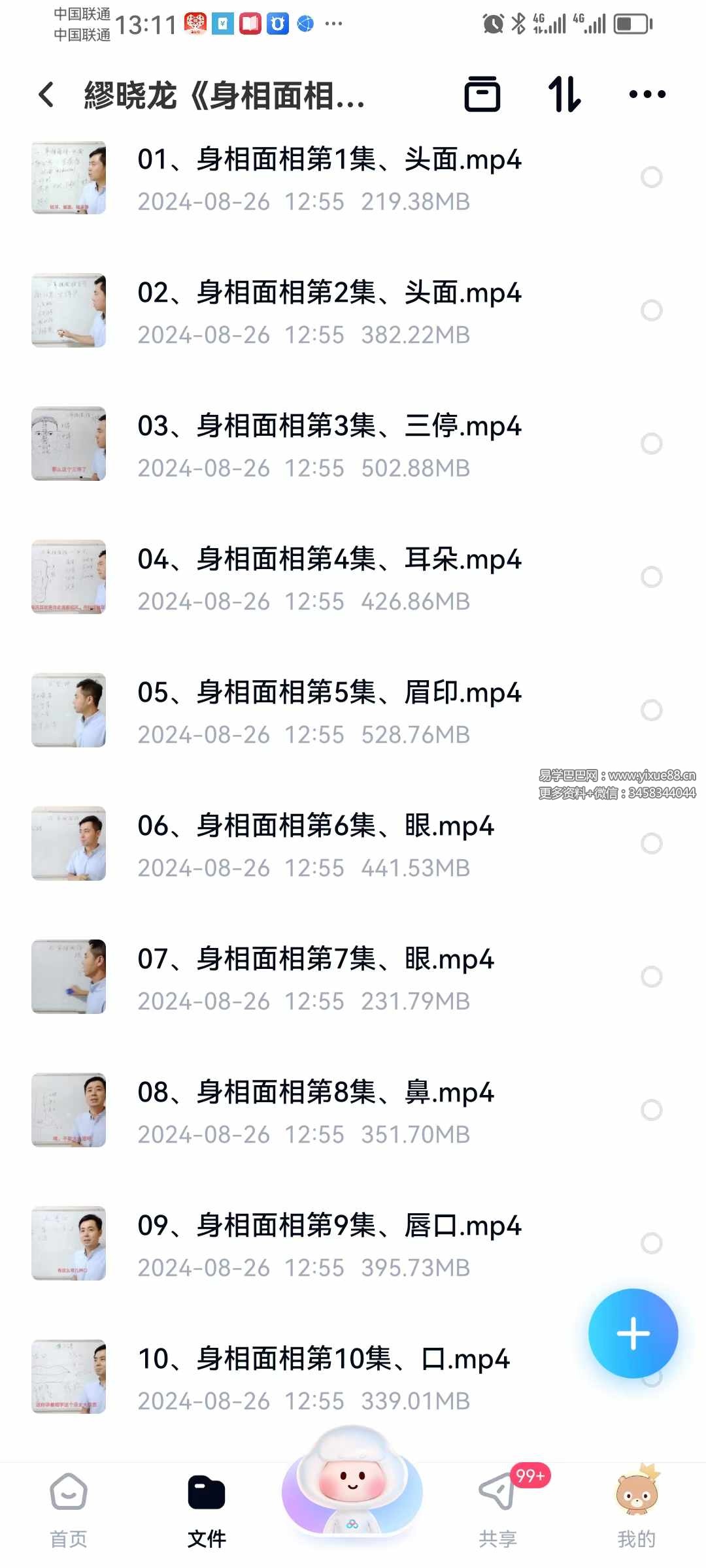Check the selection circle beside 01 头面.mp4

pyautogui.click(x=652, y=177)
